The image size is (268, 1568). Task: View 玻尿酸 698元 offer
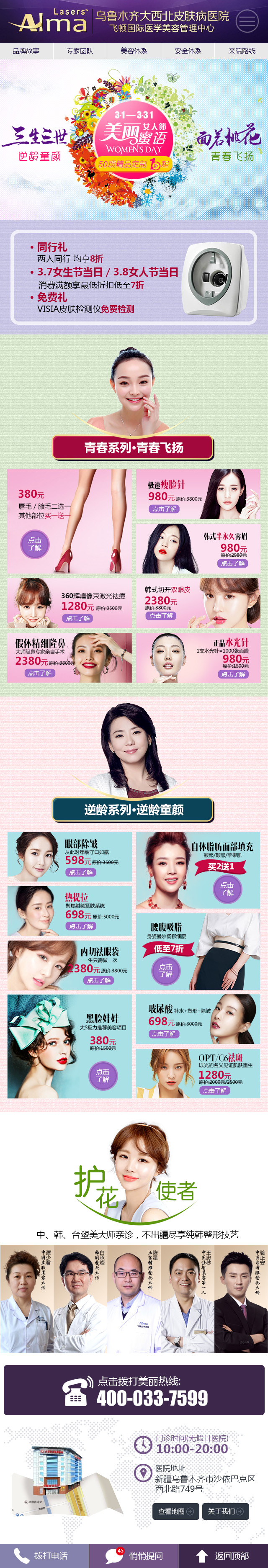pos(164,1033)
